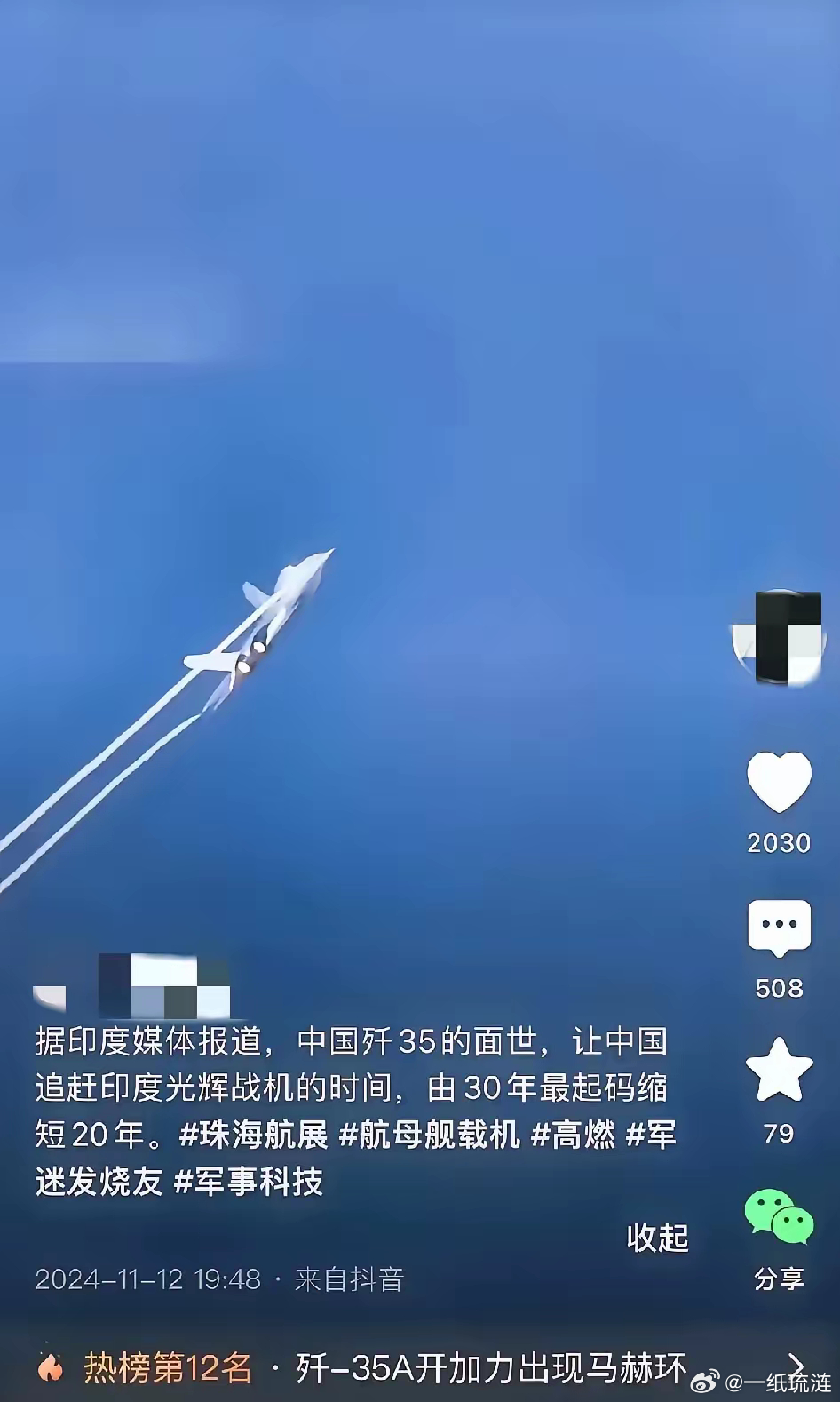
Task: Open the creator's profile avatar
Action: point(779,638)
